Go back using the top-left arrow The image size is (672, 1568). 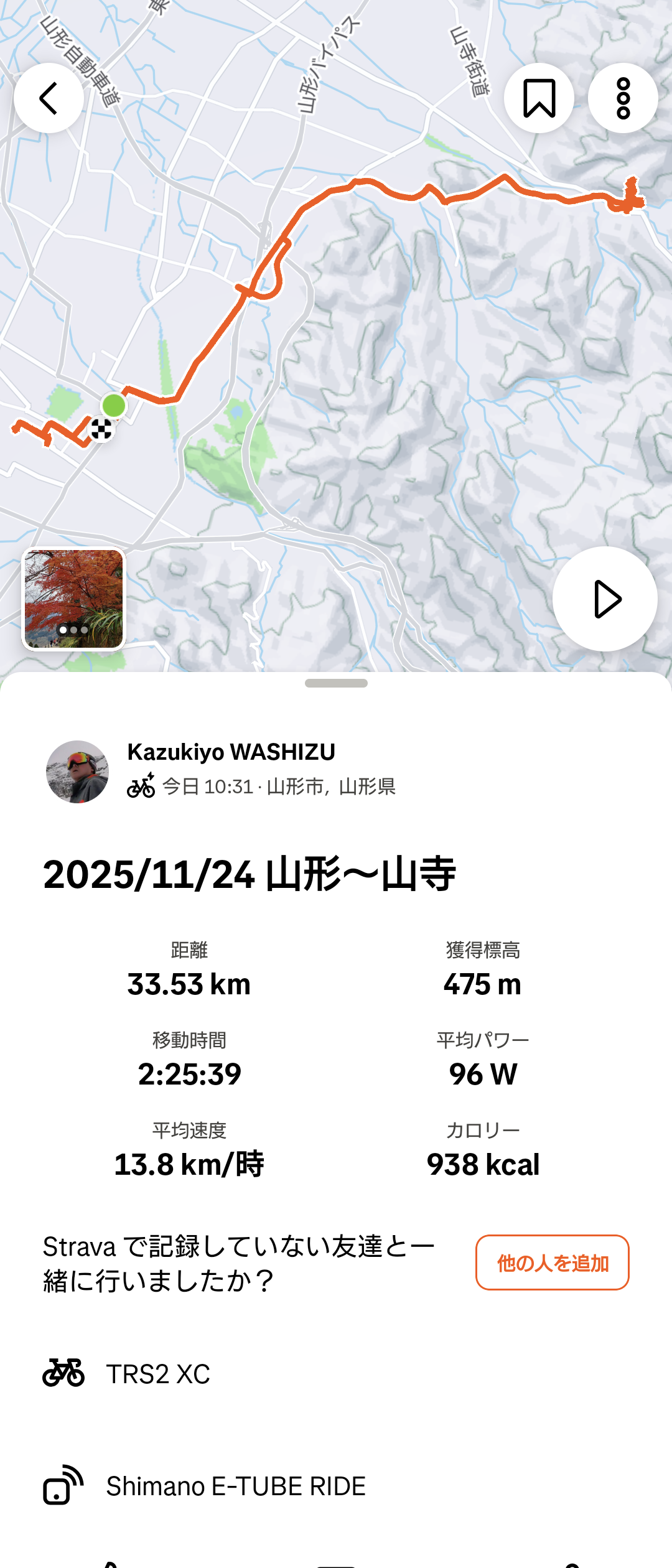[49, 98]
